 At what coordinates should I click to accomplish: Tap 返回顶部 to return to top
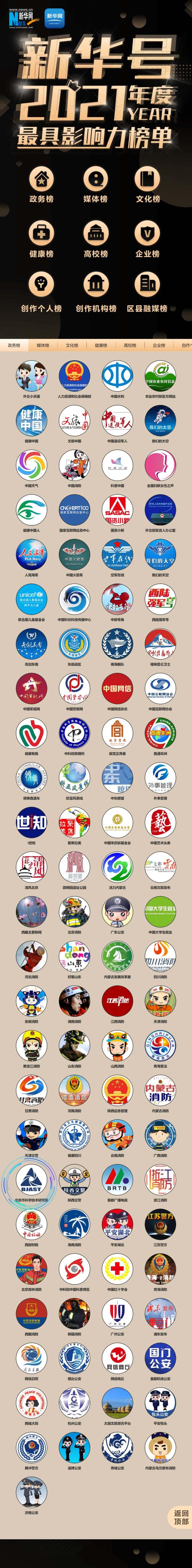click(181, 1512)
